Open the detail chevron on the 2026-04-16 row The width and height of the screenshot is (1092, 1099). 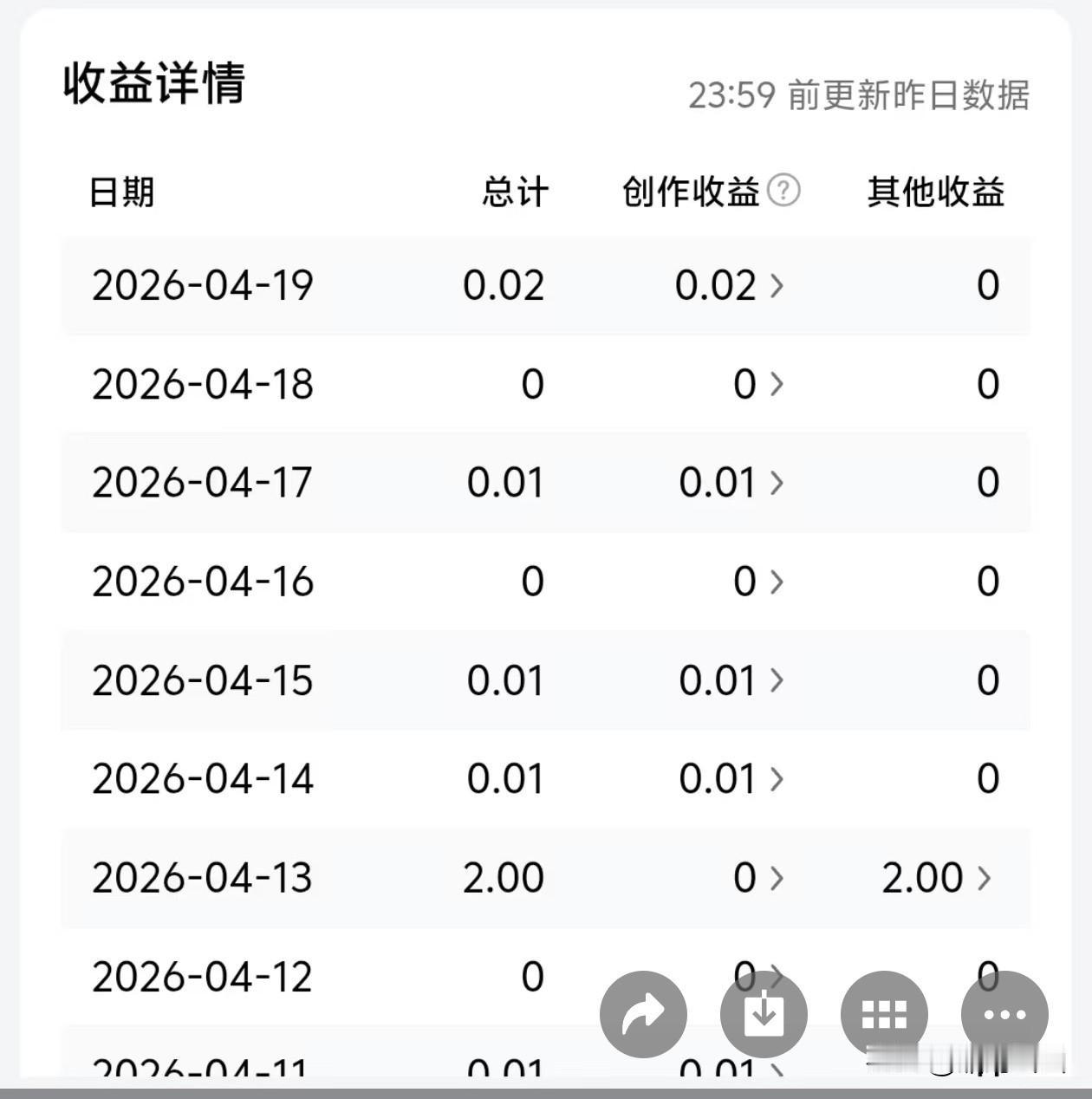[x=775, y=582]
